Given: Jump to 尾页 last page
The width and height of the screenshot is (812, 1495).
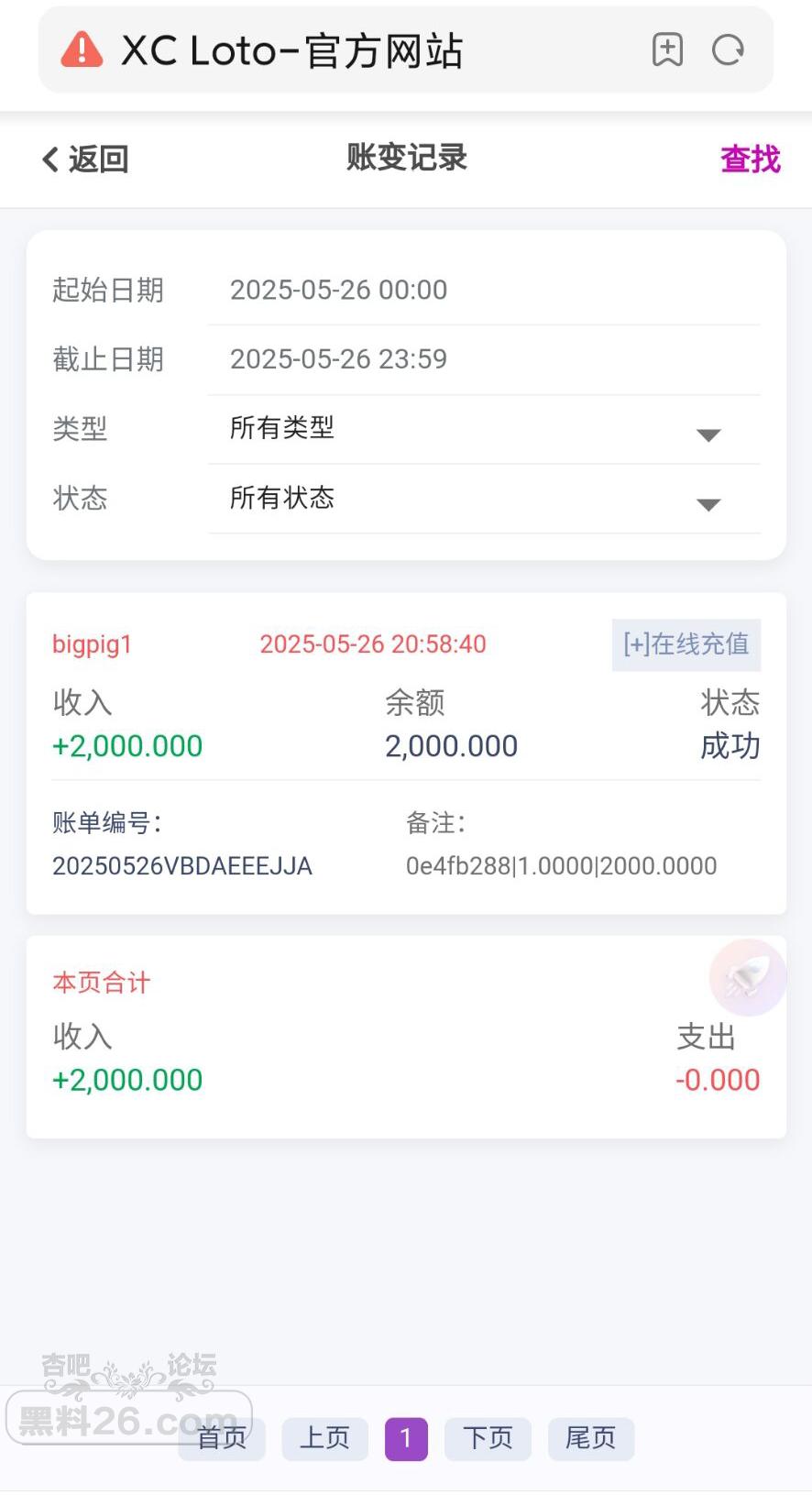Looking at the screenshot, I should (x=590, y=1438).
